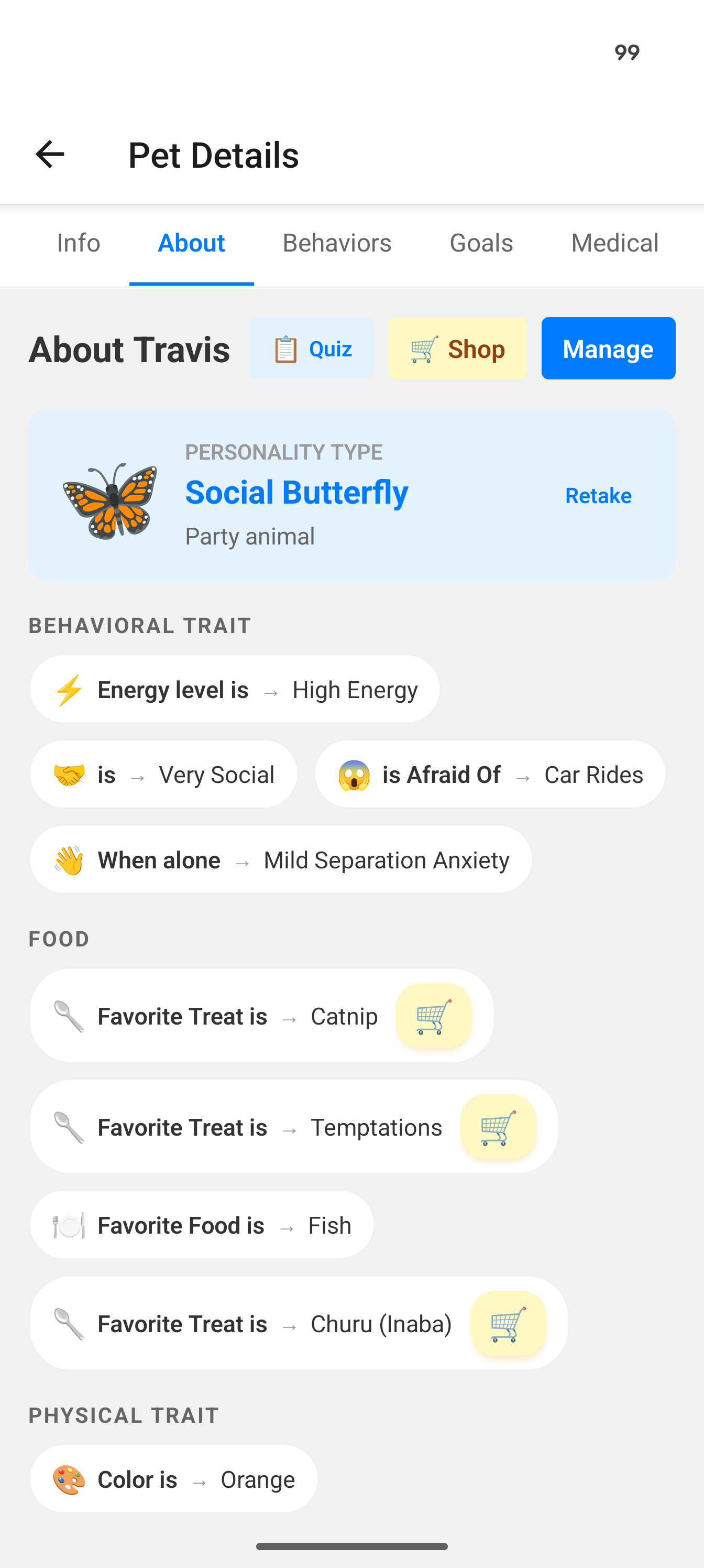Click the waving hand icon on When alone chip
Screen dimensions: 704x1568
[x=69, y=859]
